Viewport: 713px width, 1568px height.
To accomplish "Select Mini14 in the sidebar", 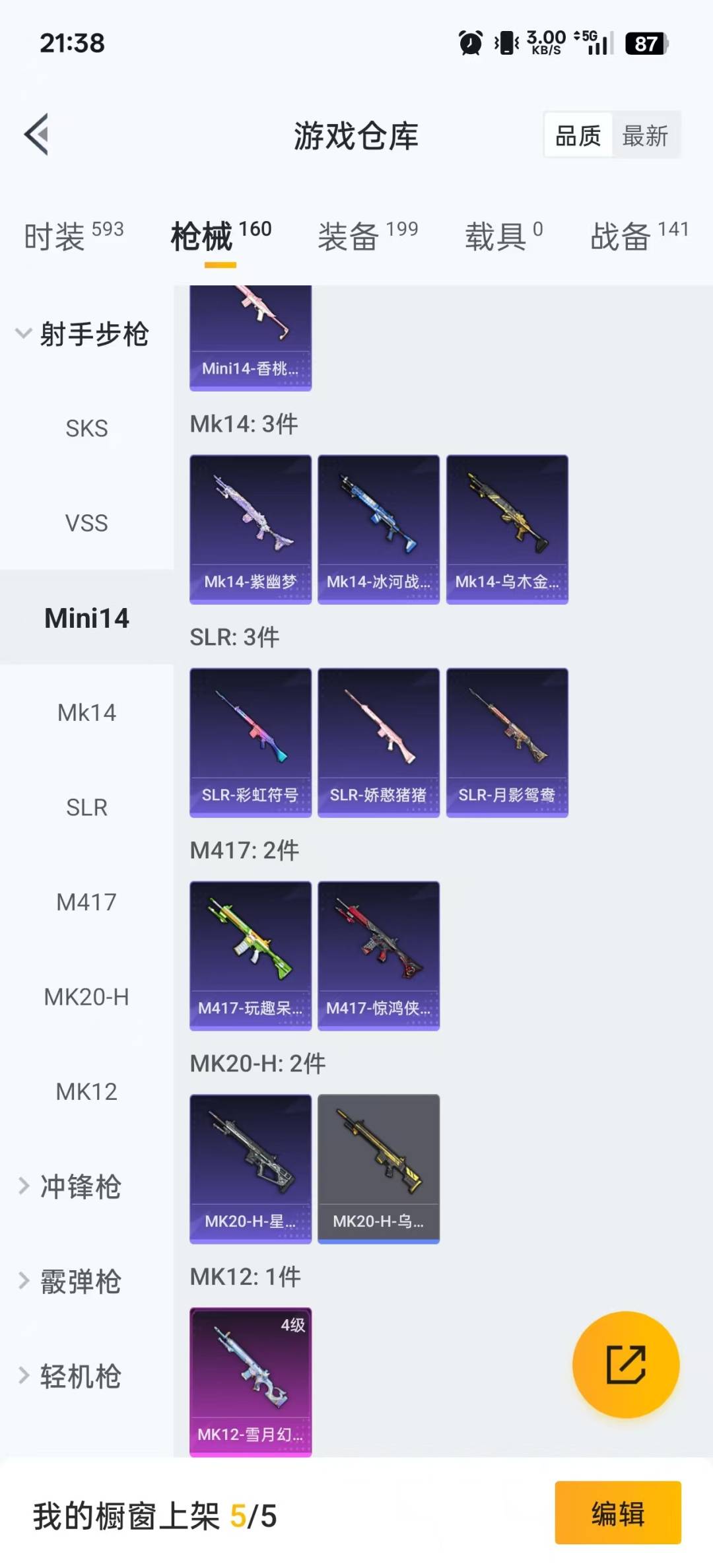I will click(86, 619).
